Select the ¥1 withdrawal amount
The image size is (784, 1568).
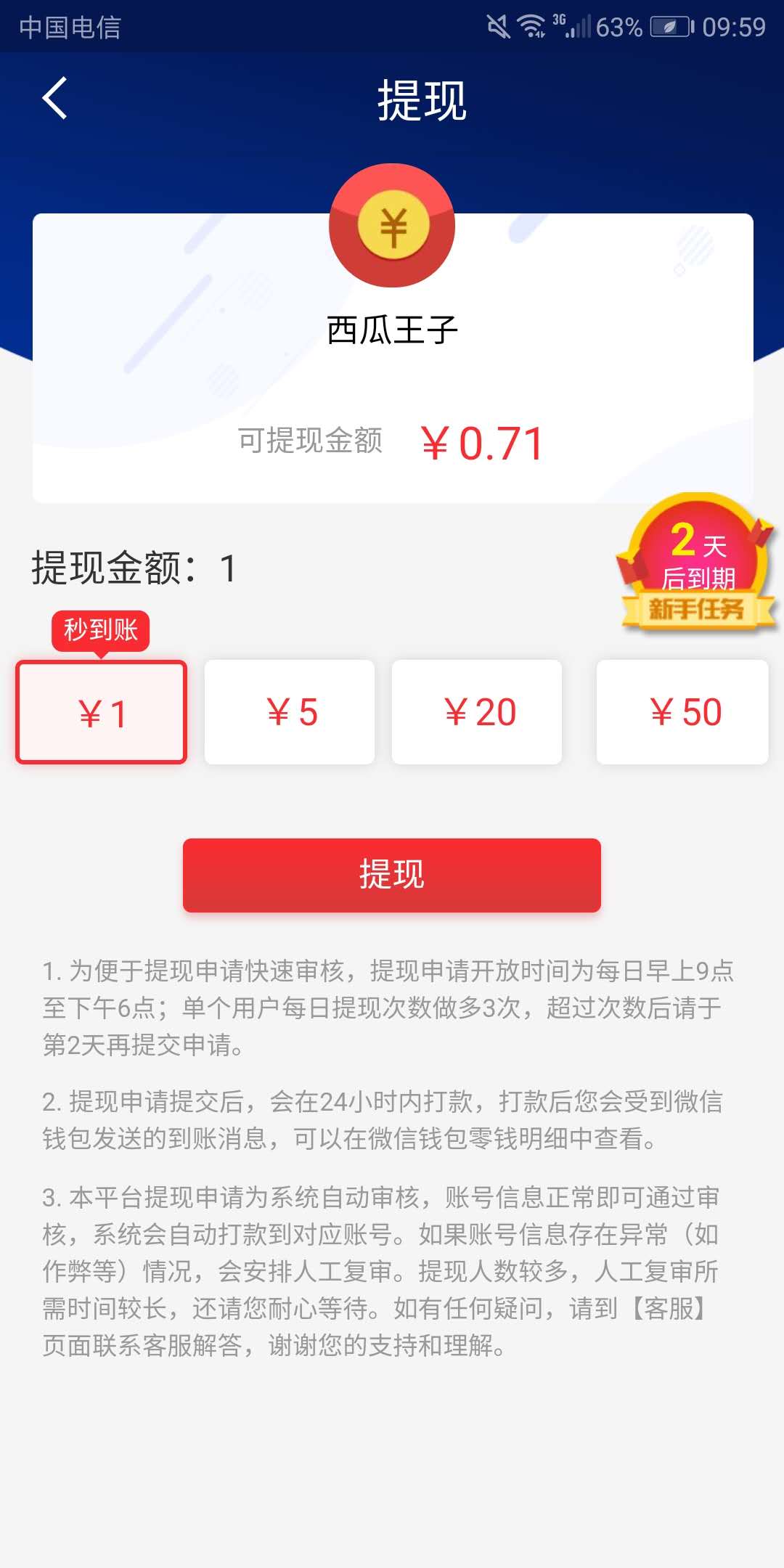point(102,712)
